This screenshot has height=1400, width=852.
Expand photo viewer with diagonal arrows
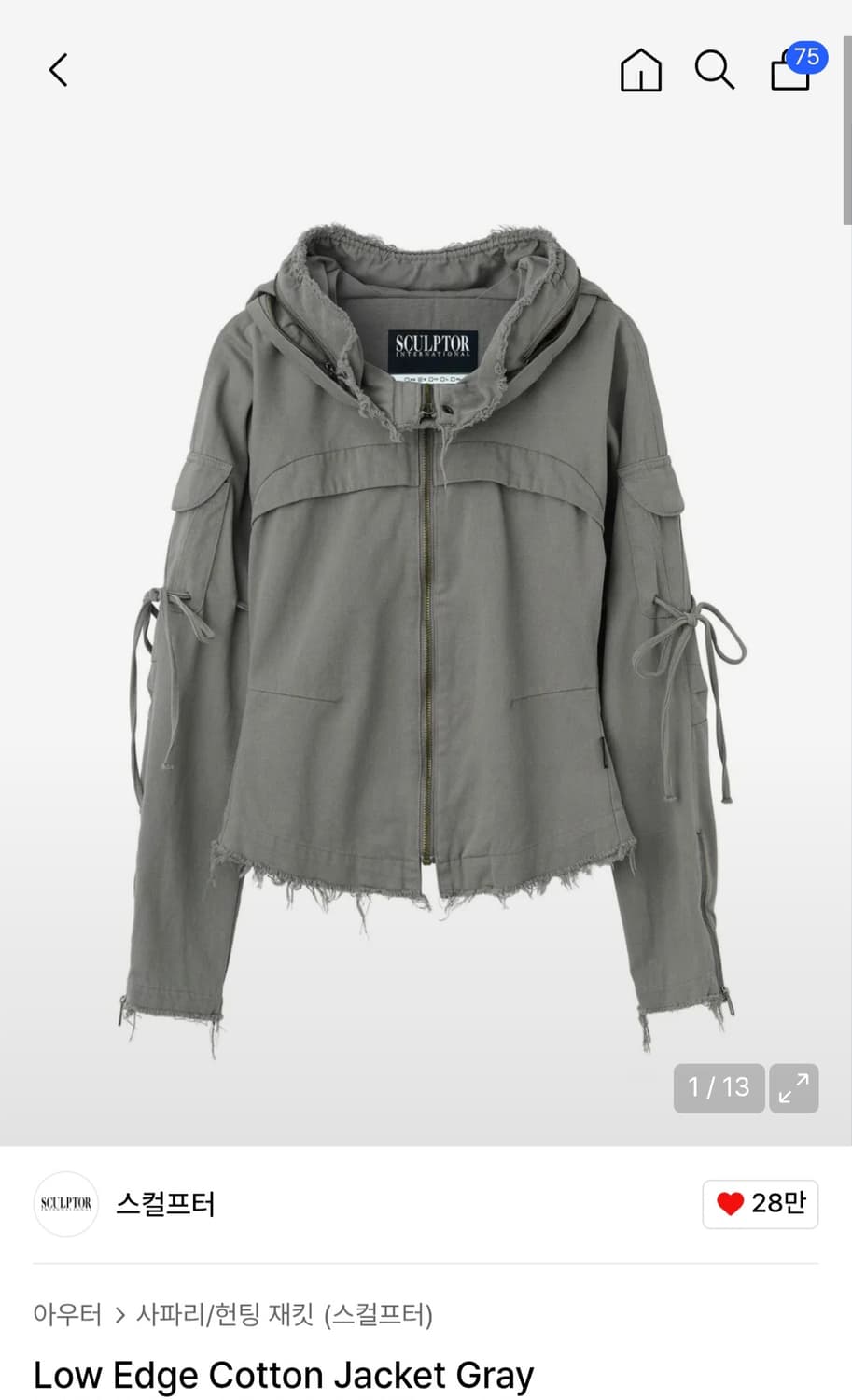(794, 1088)
